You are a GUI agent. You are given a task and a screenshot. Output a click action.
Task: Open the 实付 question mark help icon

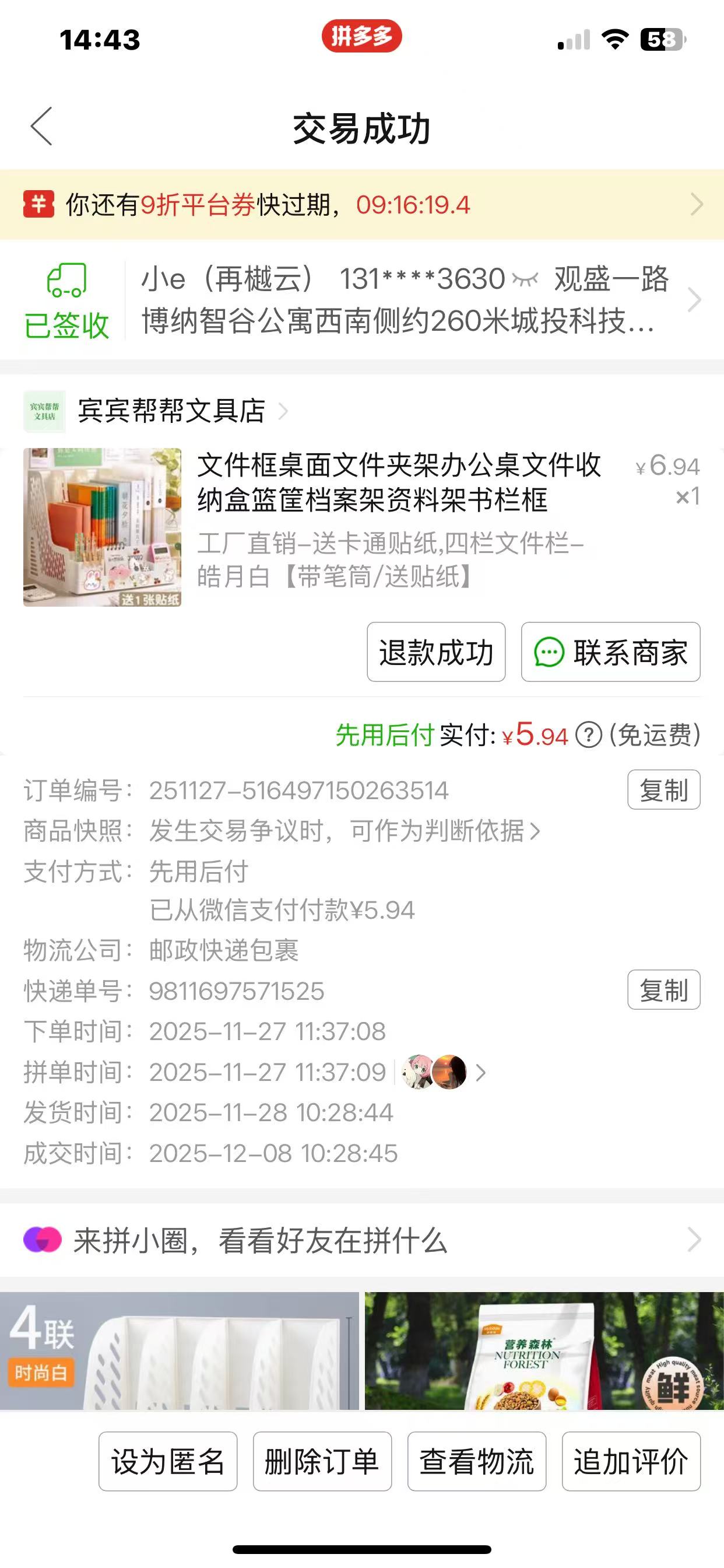588,734
